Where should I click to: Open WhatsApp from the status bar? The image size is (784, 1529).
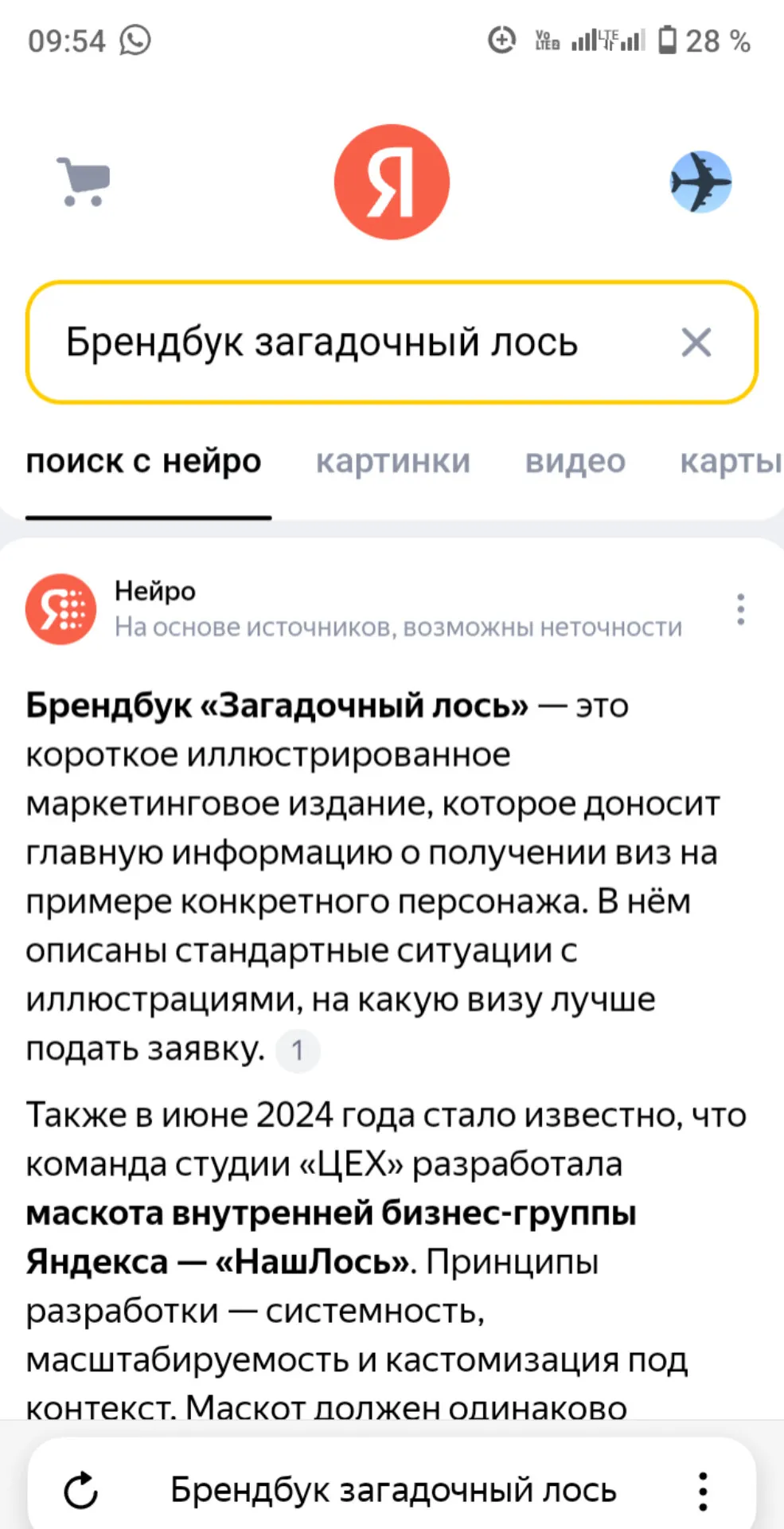134,39
